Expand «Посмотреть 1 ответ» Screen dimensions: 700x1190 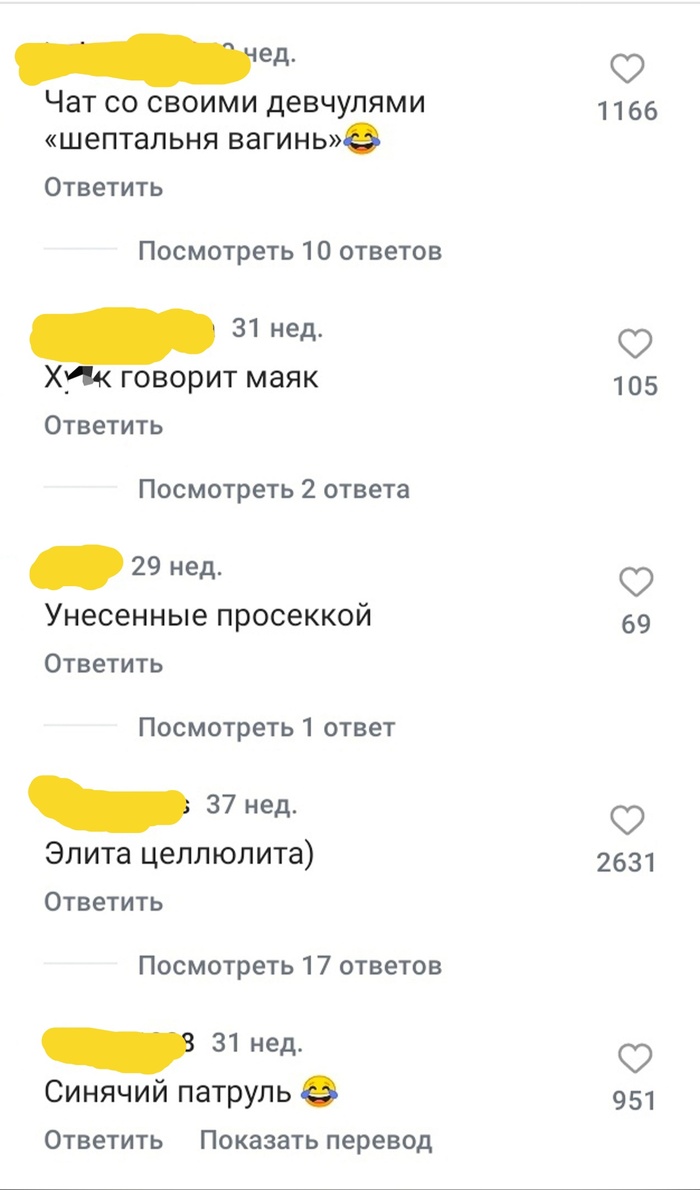point(266,728)
